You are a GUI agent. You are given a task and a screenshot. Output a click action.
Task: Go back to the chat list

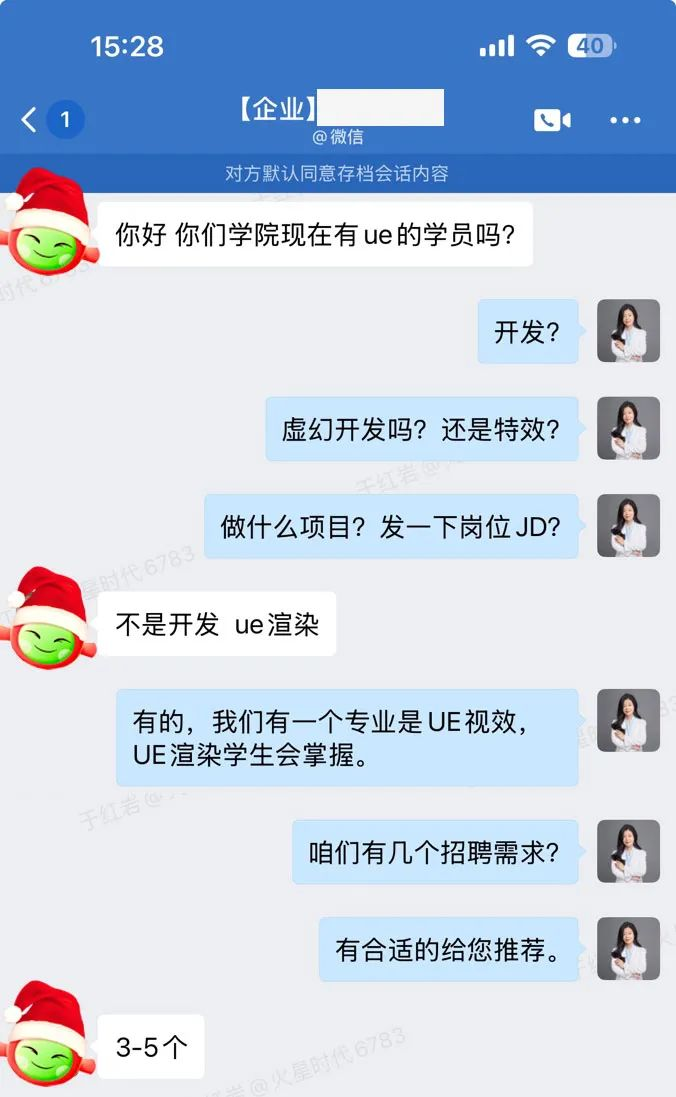point(30,121)
